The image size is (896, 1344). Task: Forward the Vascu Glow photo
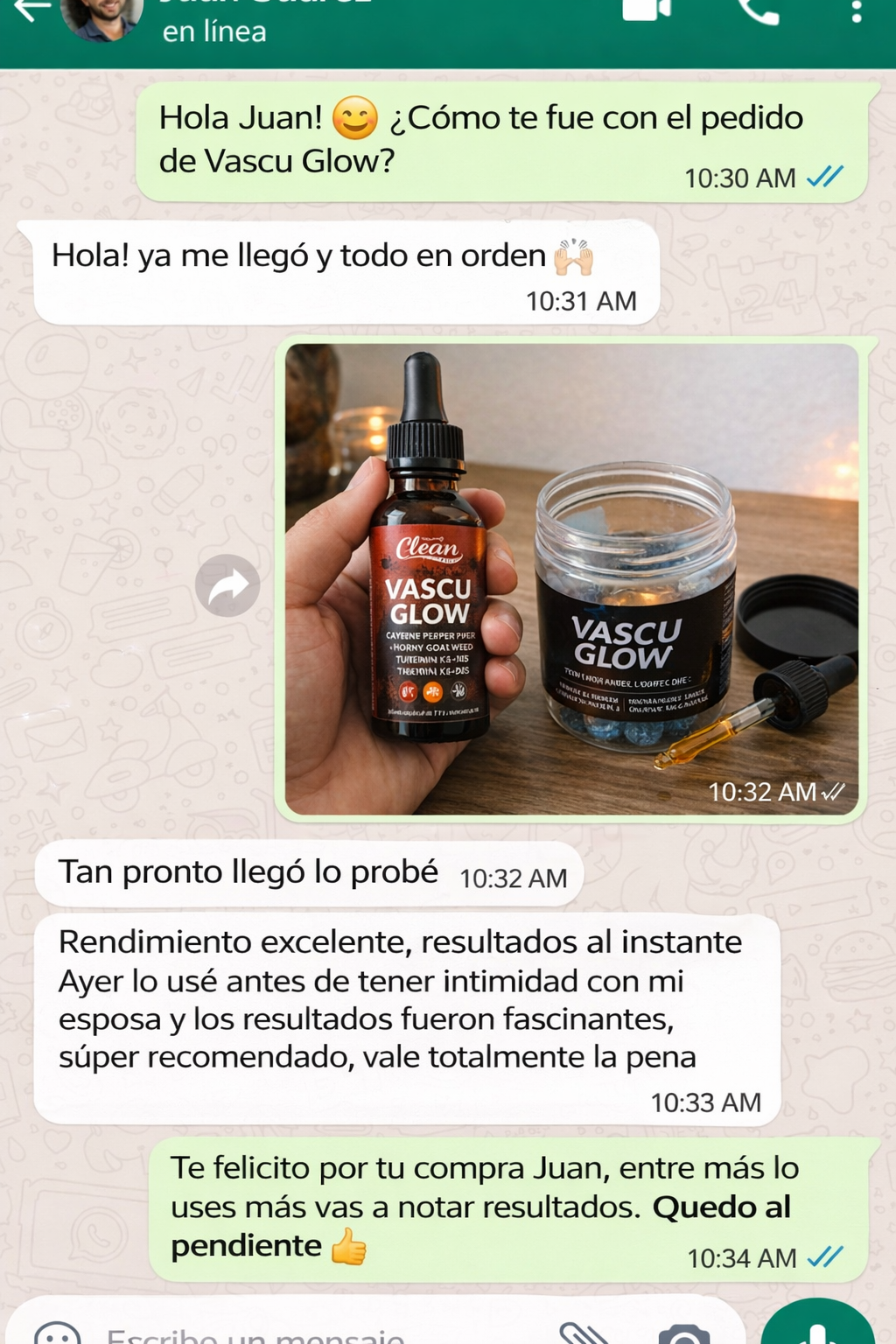click(x=227, y=585)
